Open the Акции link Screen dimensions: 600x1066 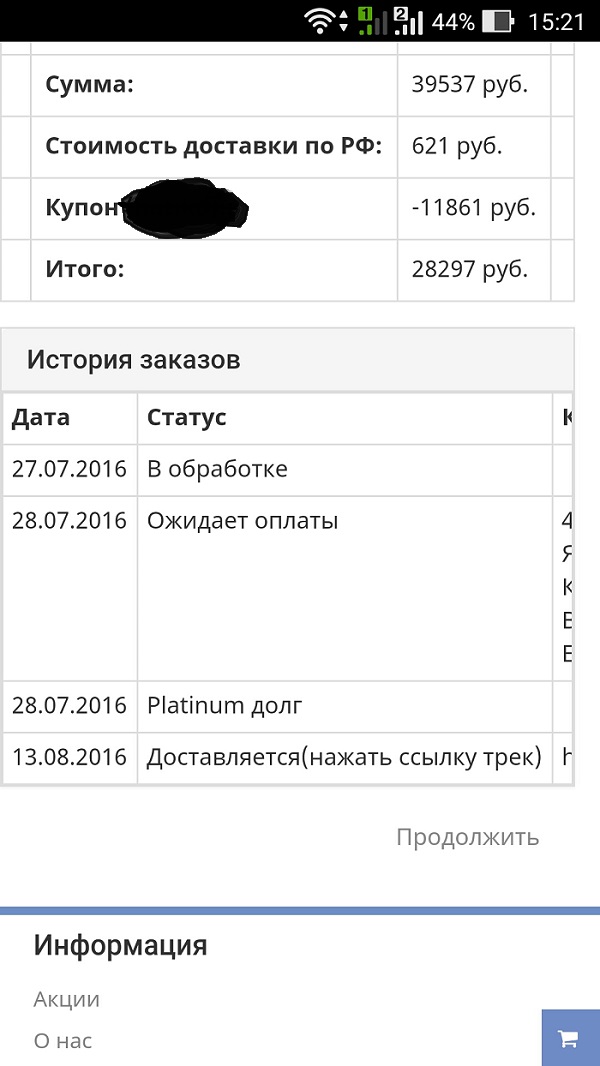tap(67, 999)
